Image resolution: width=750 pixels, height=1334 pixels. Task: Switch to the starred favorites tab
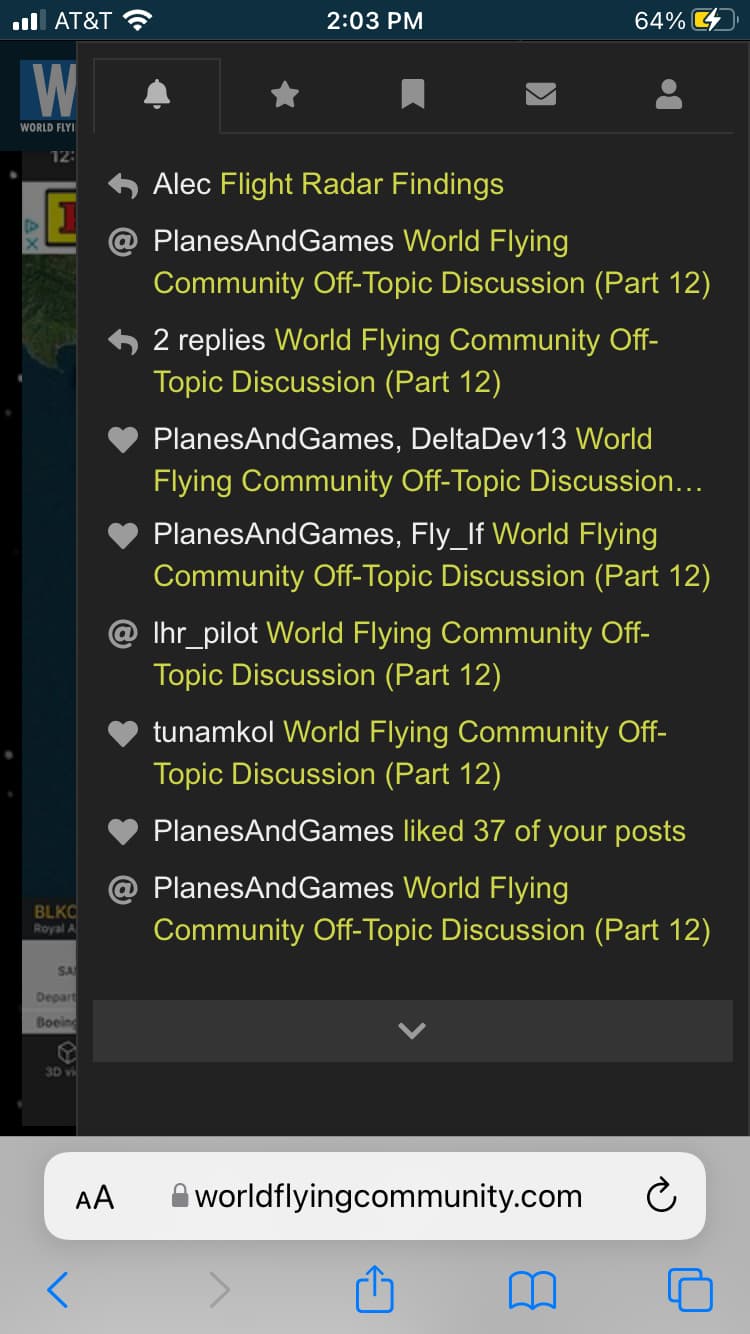tap(285, 95)
